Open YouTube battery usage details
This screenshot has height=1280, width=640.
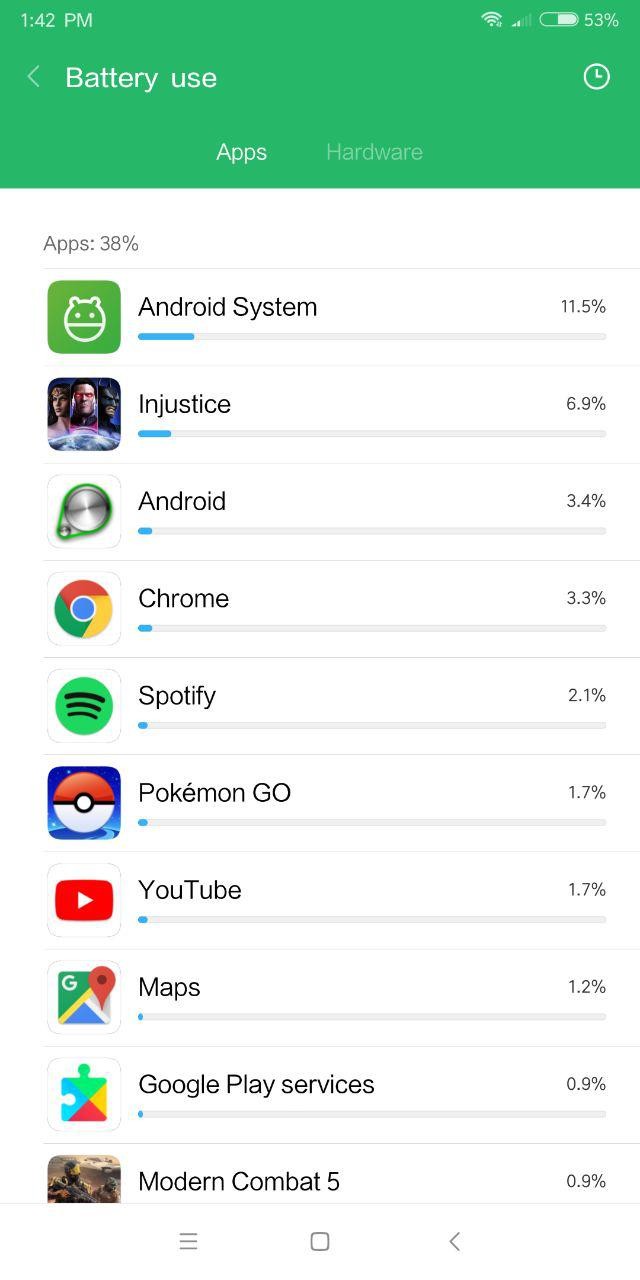340,899
